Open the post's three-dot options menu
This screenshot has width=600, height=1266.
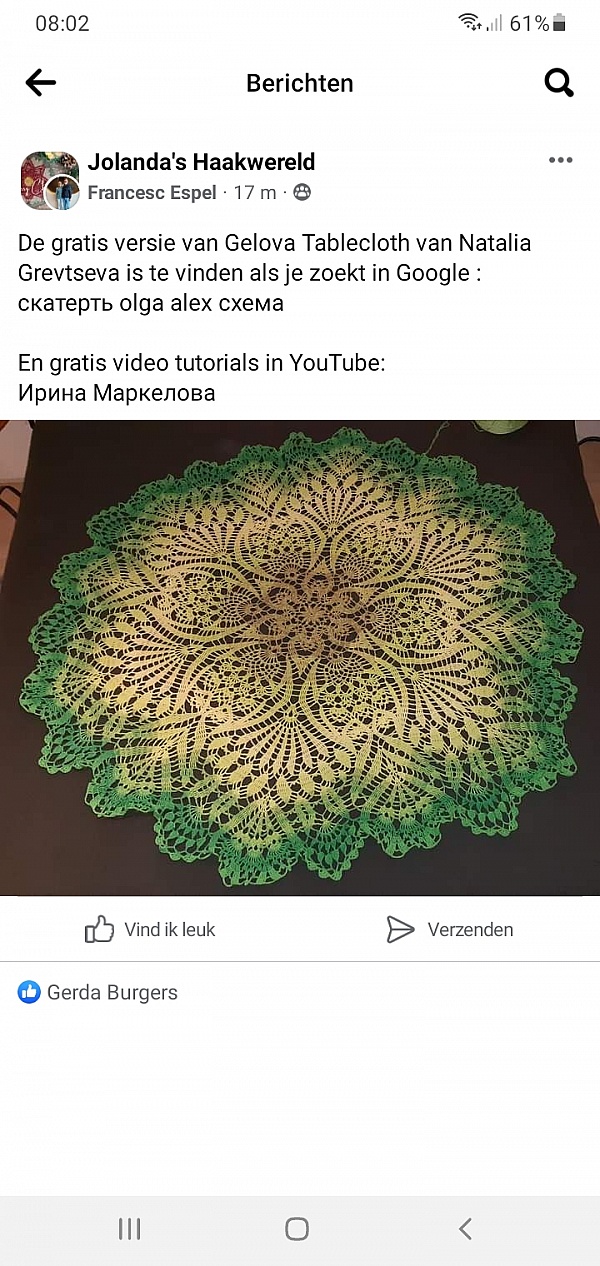tap(560, 161)
